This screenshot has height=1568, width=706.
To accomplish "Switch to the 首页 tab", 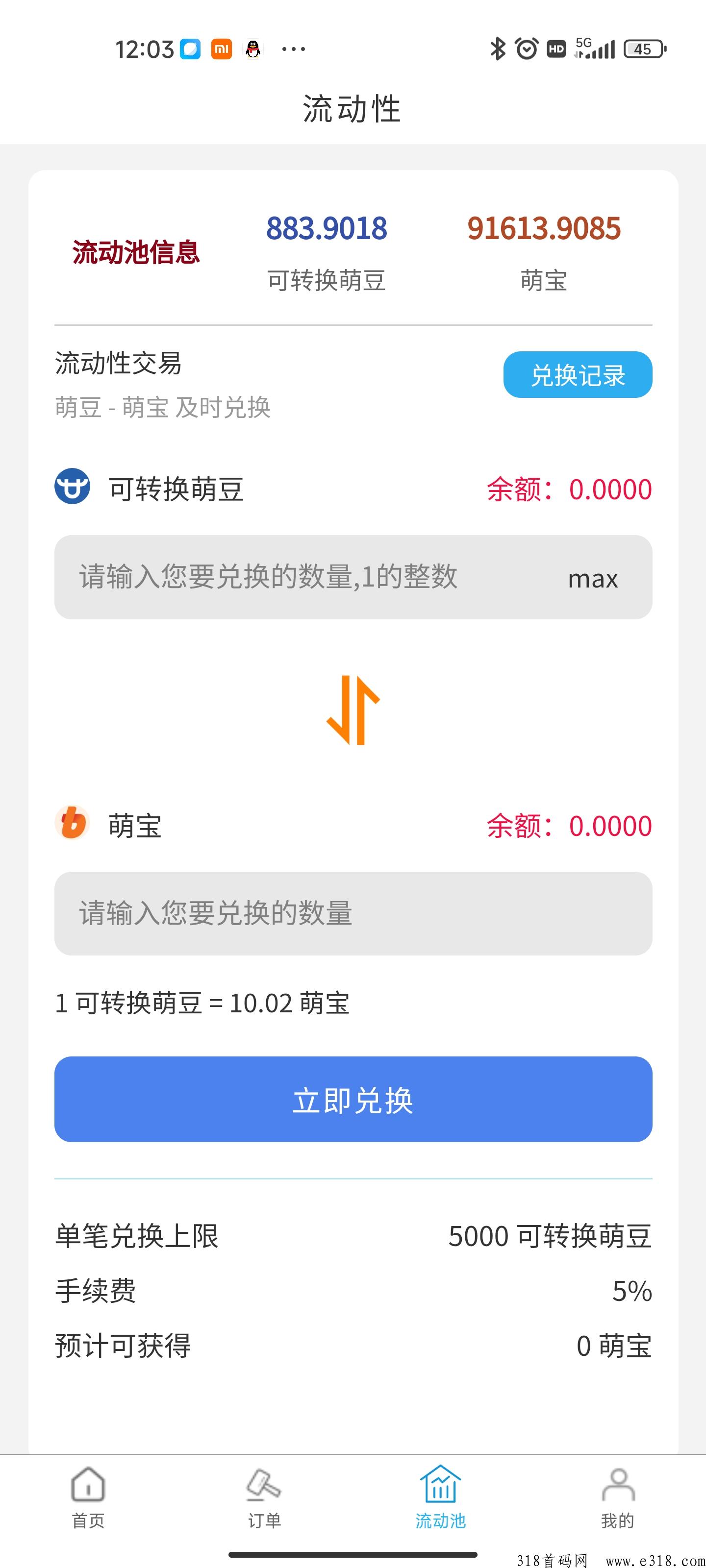I will click(x=88, y=1498).
